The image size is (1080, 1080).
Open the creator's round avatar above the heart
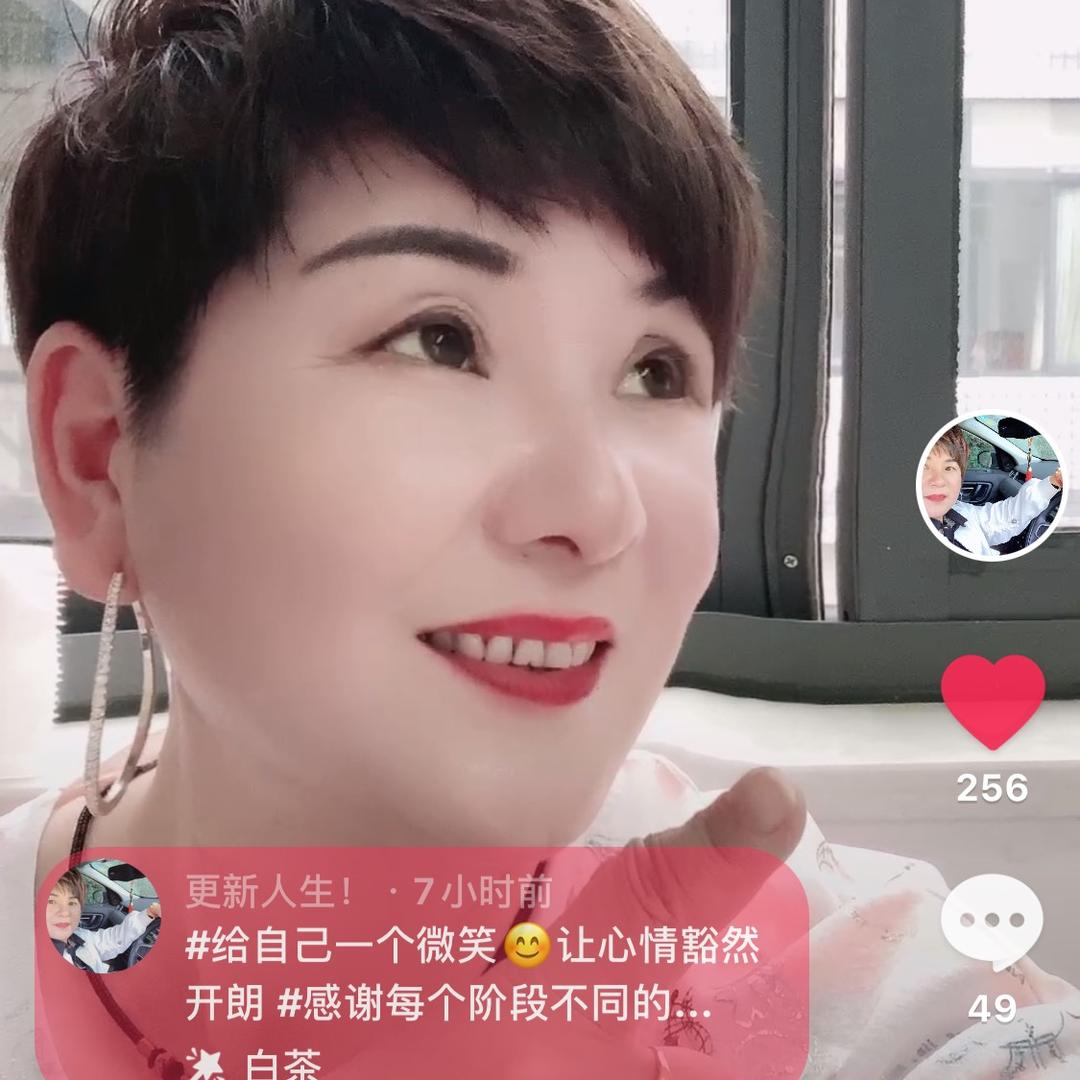(990, 487)
